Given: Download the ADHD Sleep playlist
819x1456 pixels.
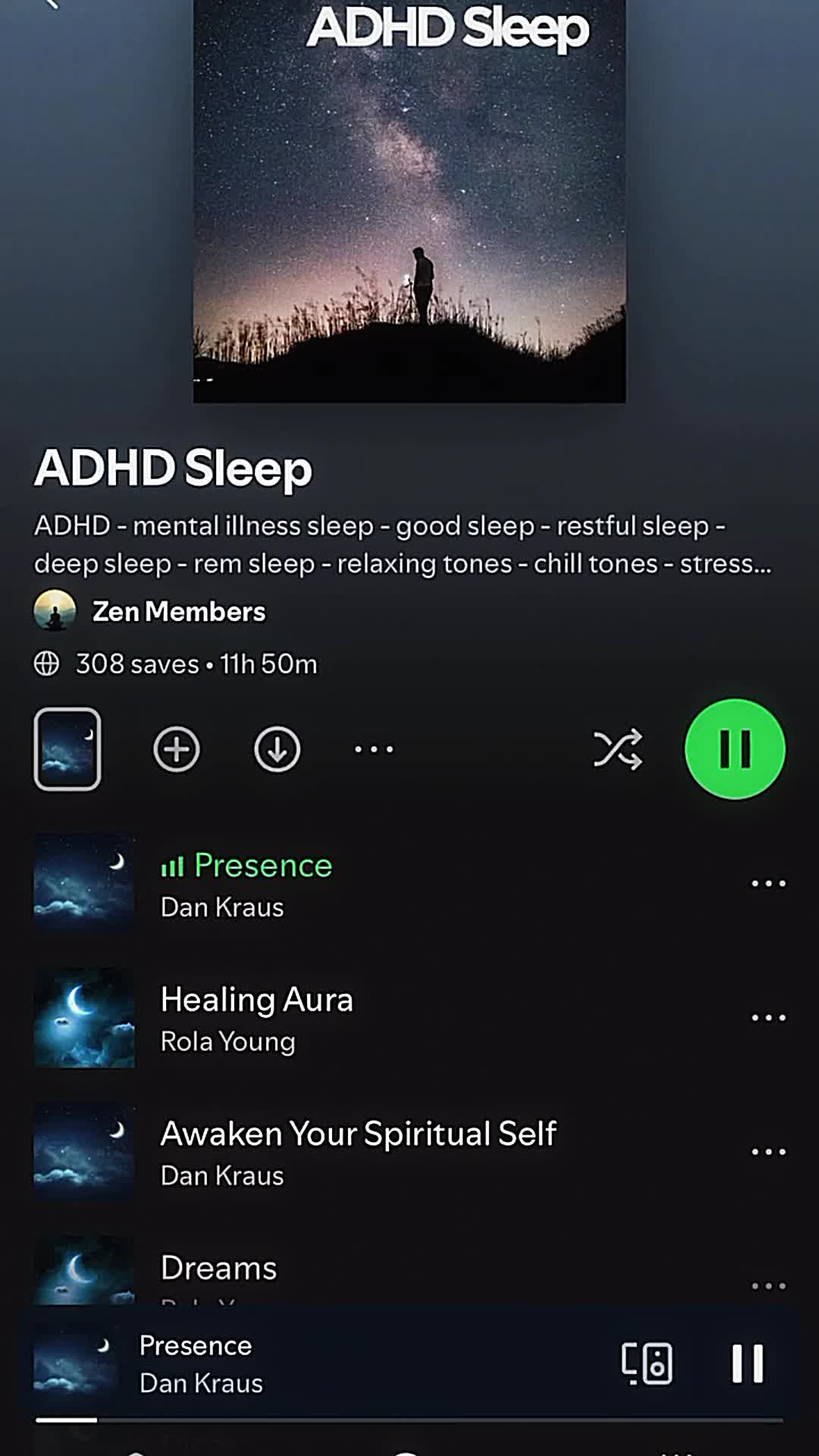Looking at the screenshot, I should 277,749.
